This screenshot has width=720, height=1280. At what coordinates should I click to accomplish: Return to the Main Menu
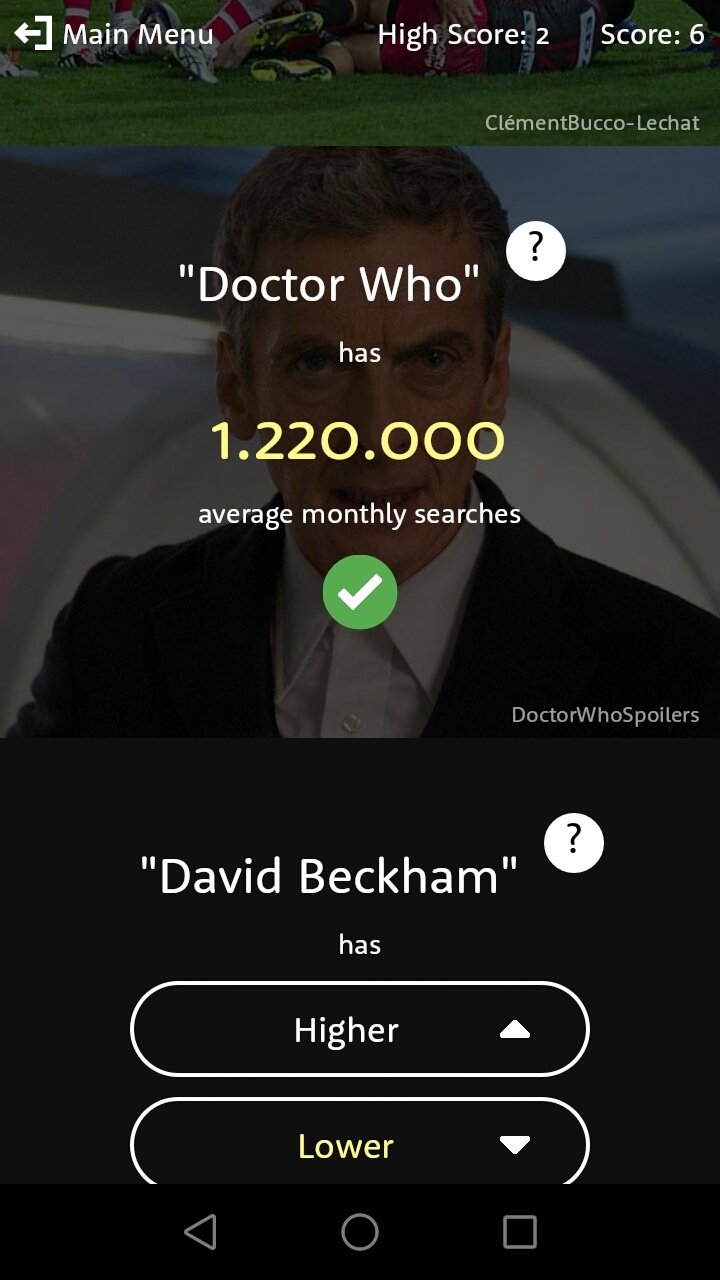tap(114, 34)
